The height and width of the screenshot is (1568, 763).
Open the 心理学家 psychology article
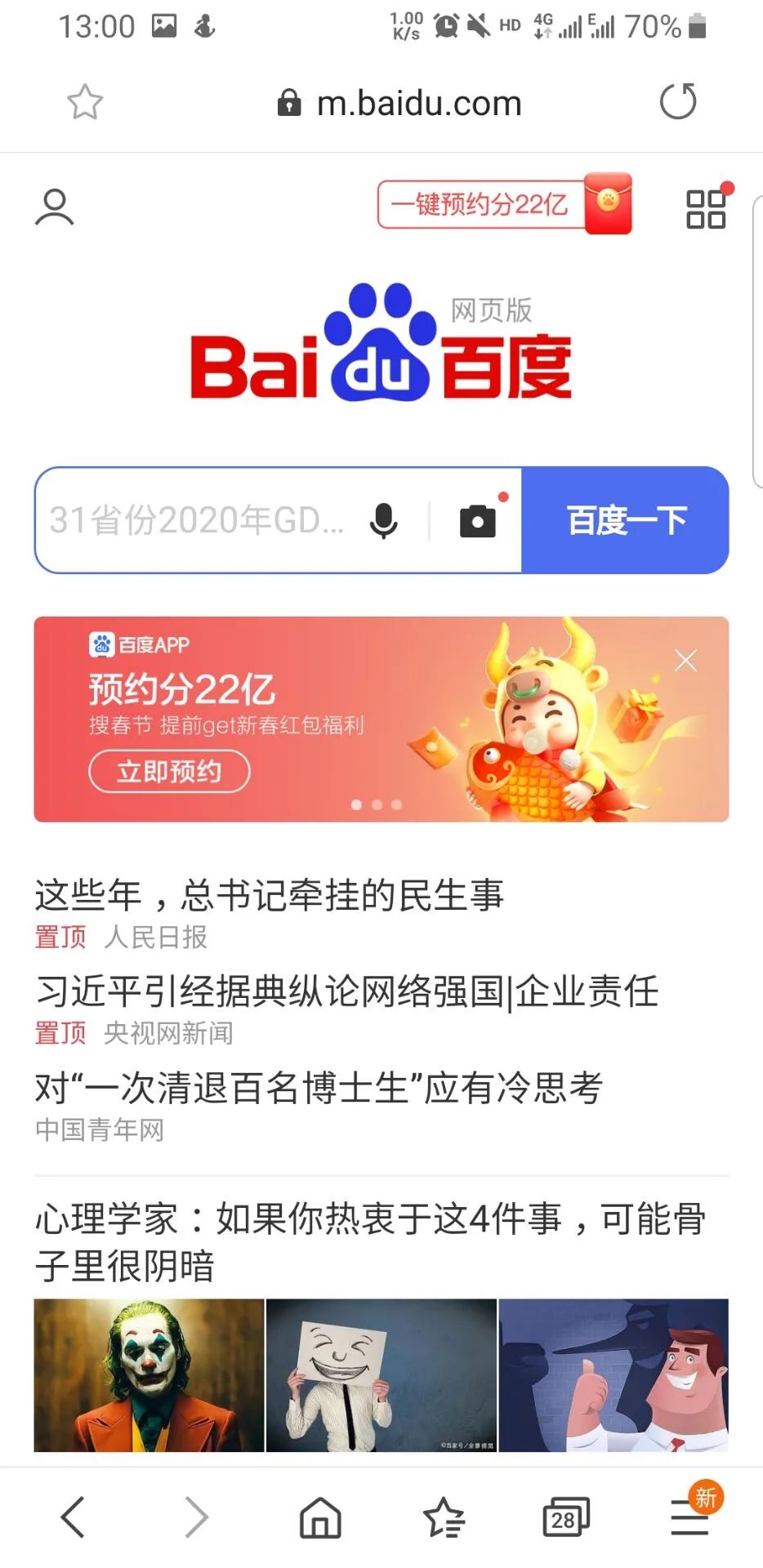[x=369, y=1241]
